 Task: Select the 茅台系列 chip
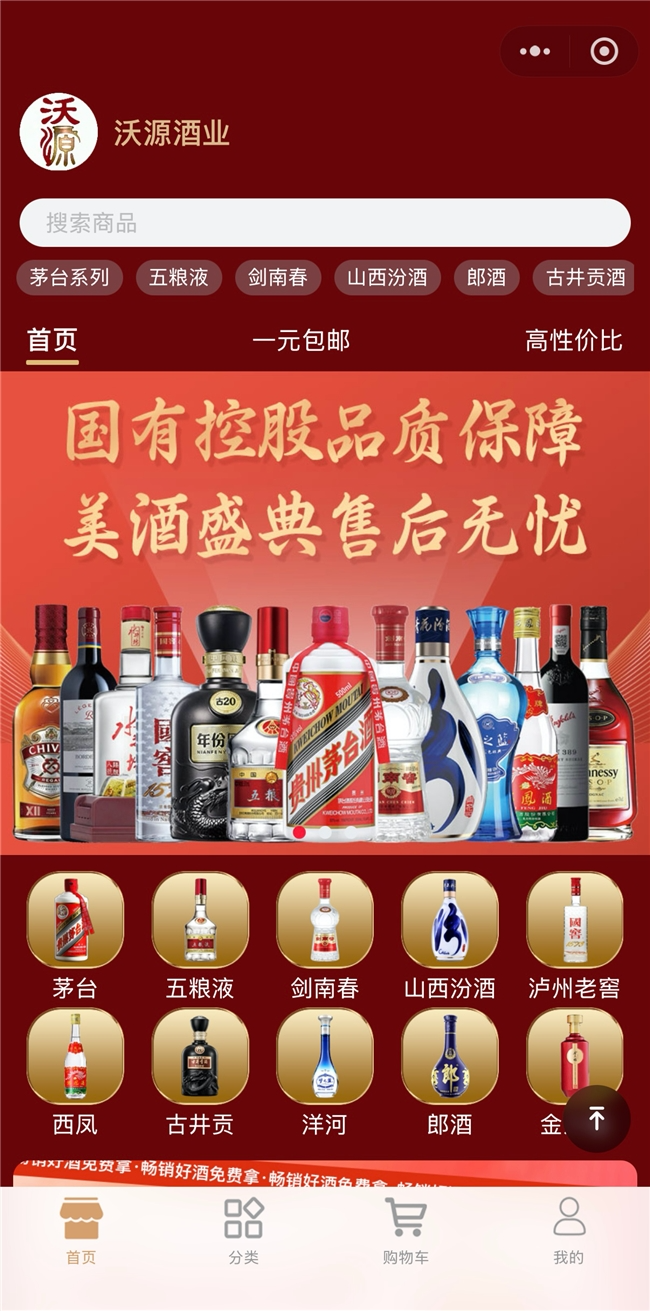pyautogui.click(x=69, y=278)
